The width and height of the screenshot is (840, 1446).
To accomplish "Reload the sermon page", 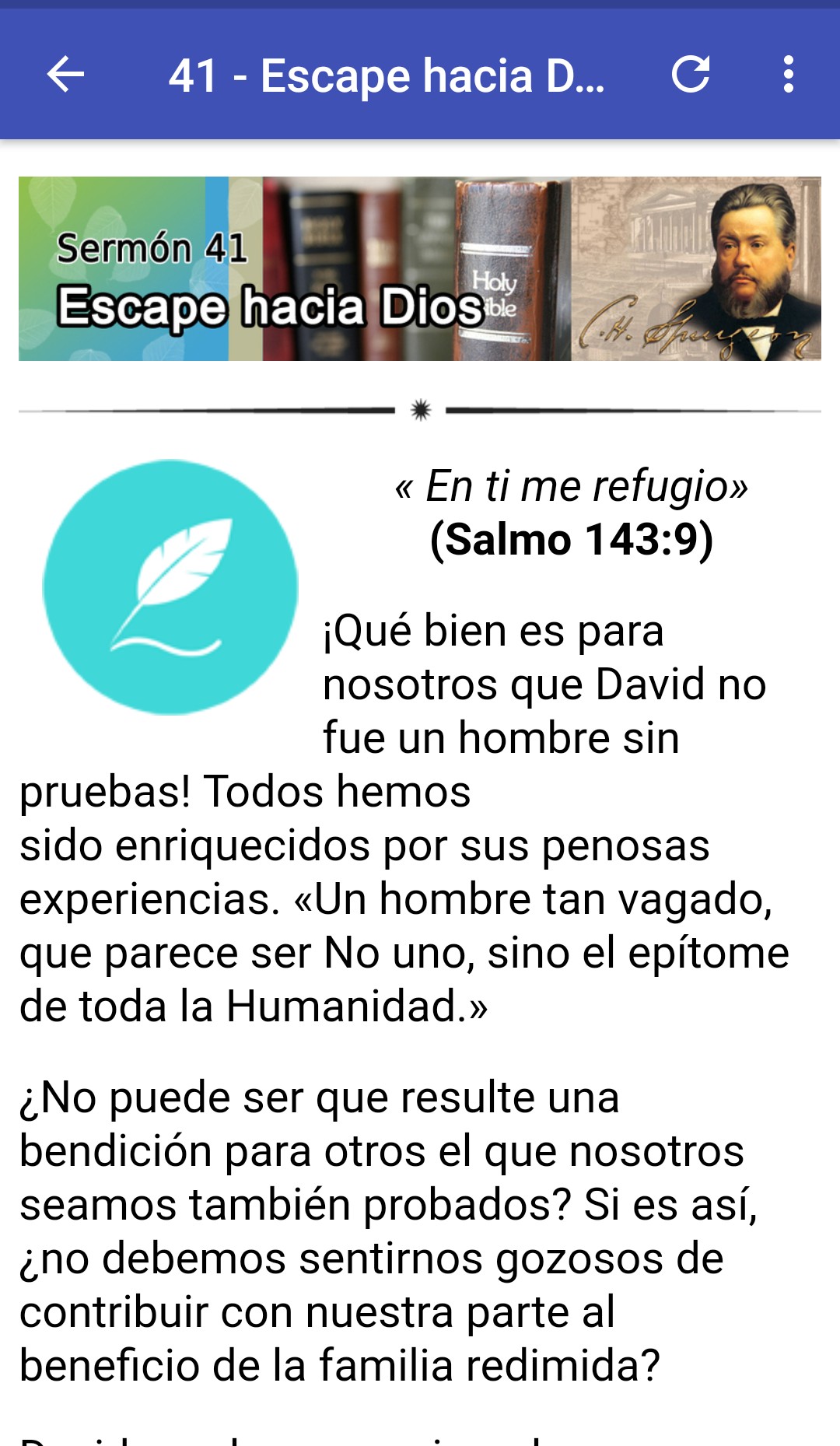I will coord(691,75).
